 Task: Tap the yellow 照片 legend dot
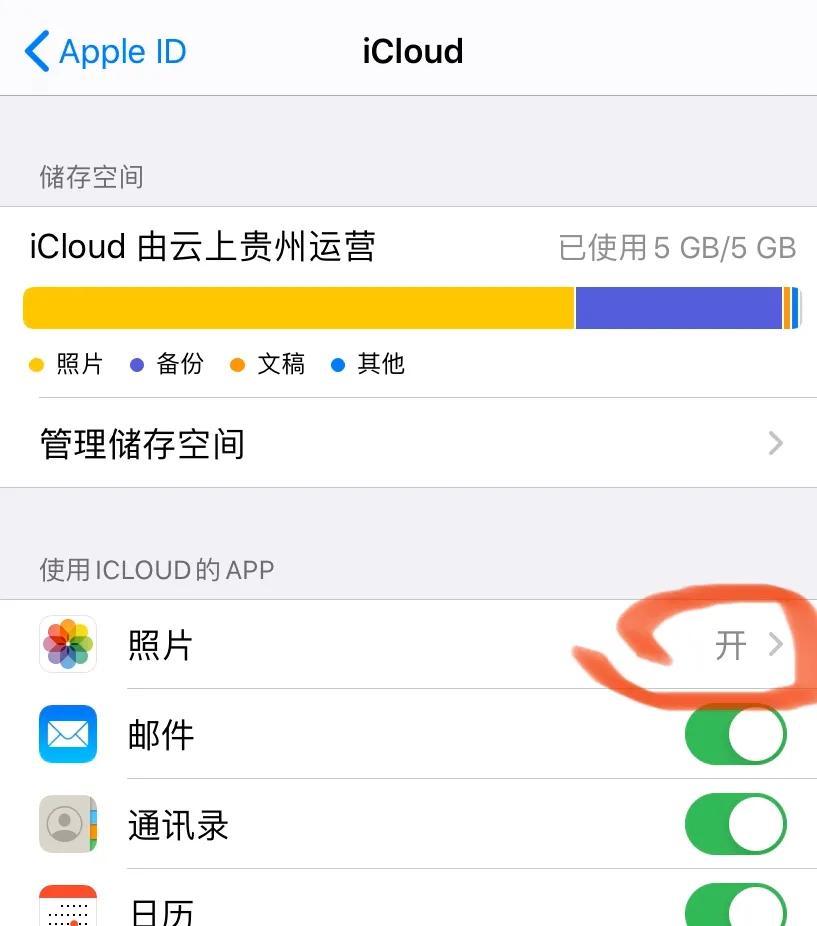point(37,365)
